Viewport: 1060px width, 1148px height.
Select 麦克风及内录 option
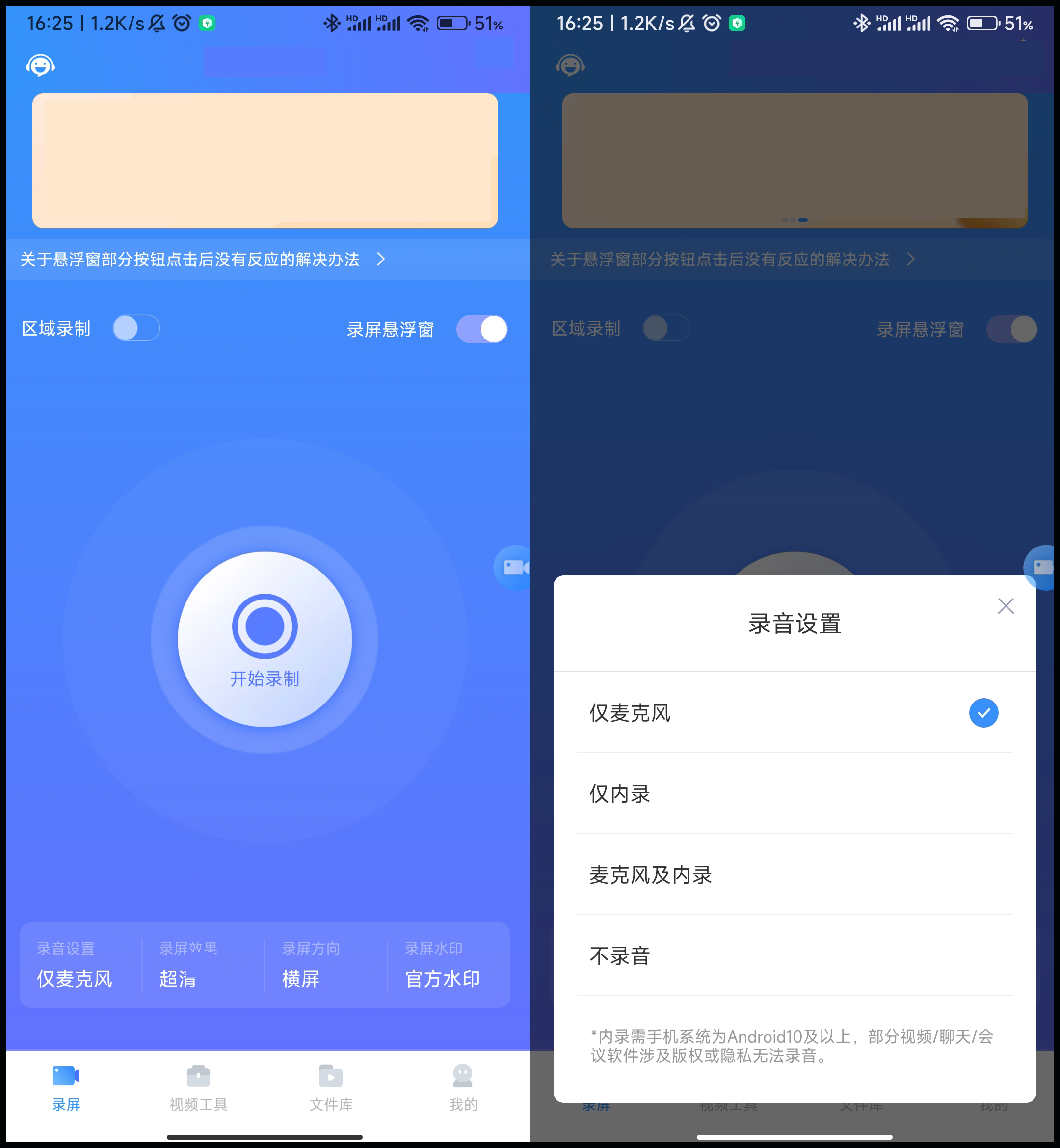795,874
